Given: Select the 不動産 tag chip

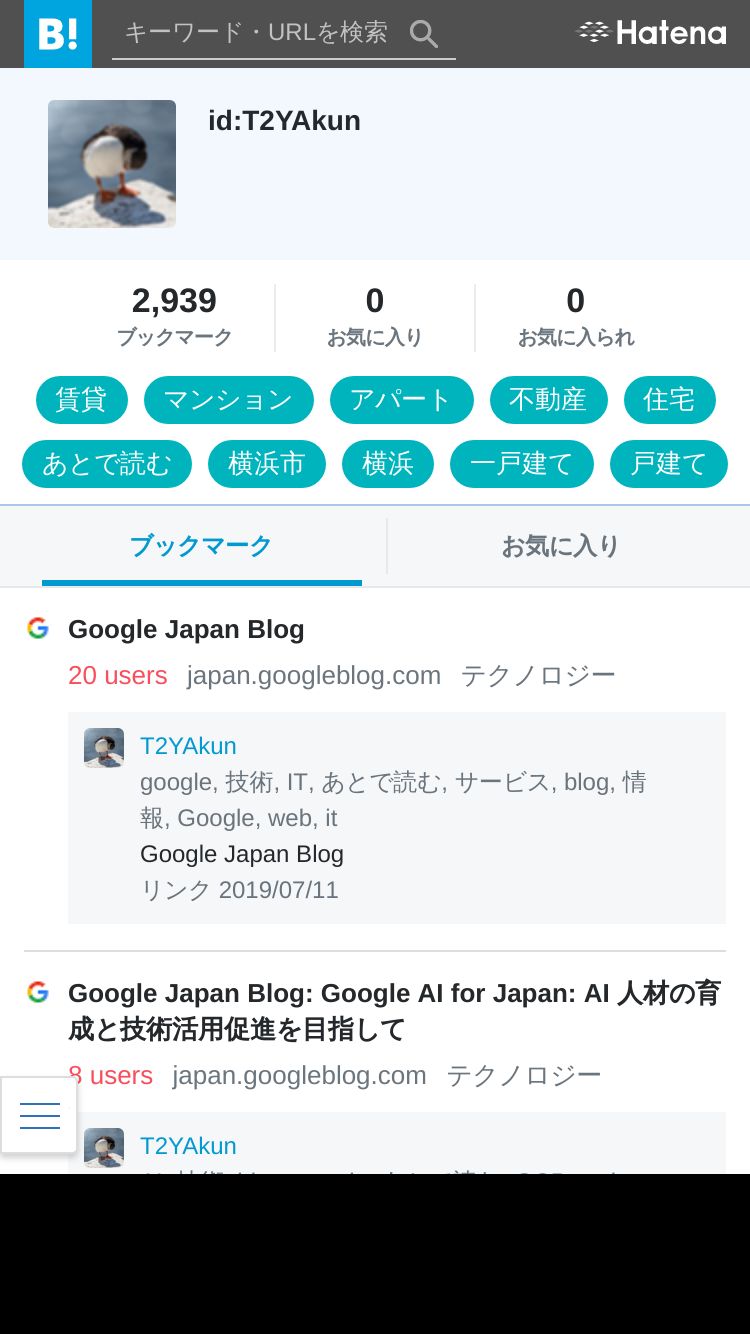Looking at the screenshot, I should click(x=549, y=400).
